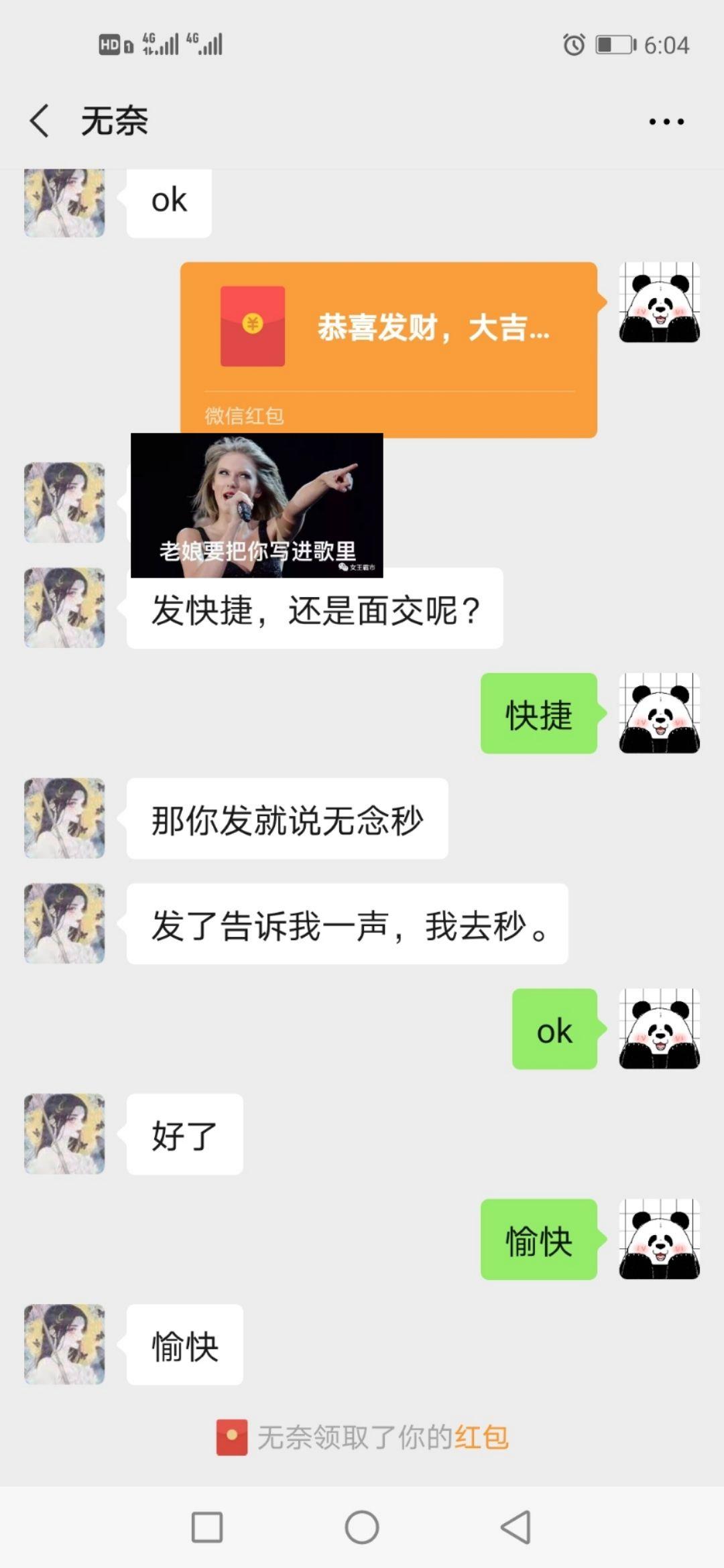
Task: Open the contact's avatar next to 好了
Action: 64,1134
